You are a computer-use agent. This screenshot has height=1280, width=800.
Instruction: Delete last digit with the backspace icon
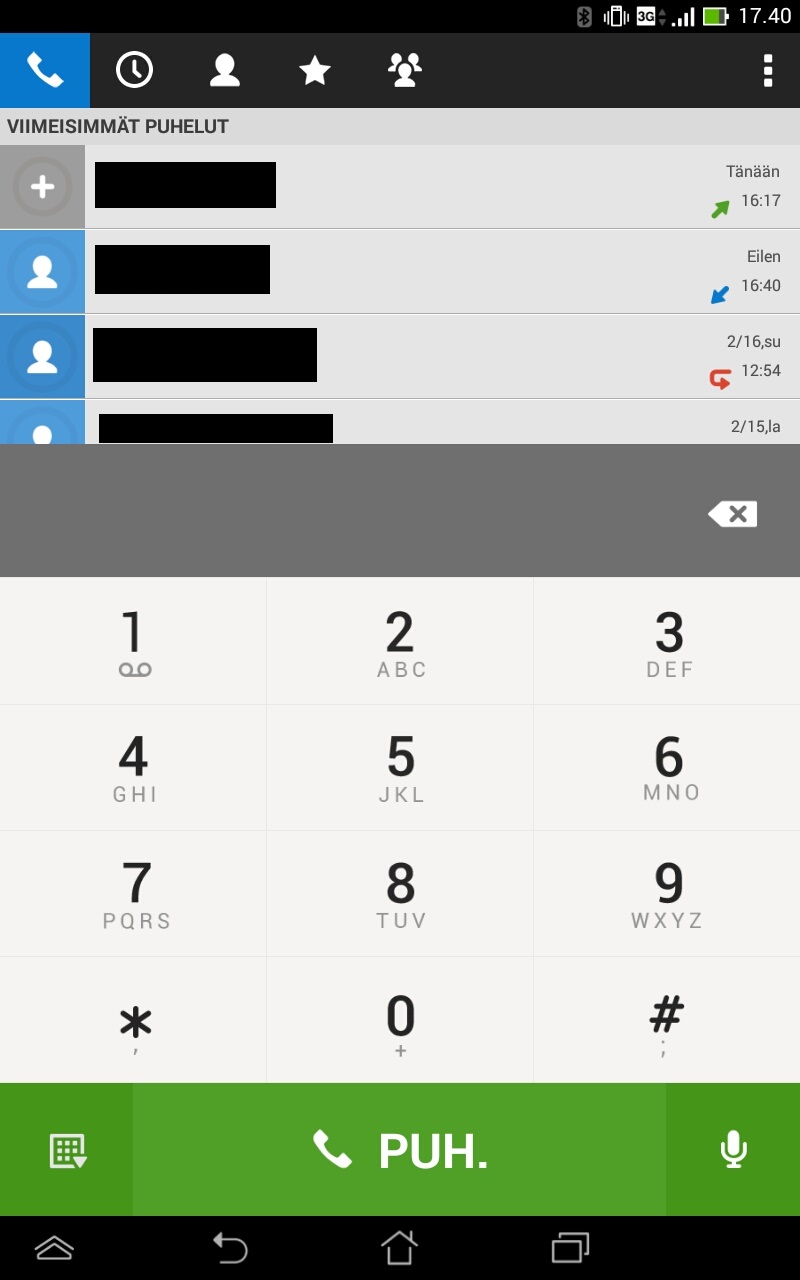pyautogui.click(x=732, y=514)
